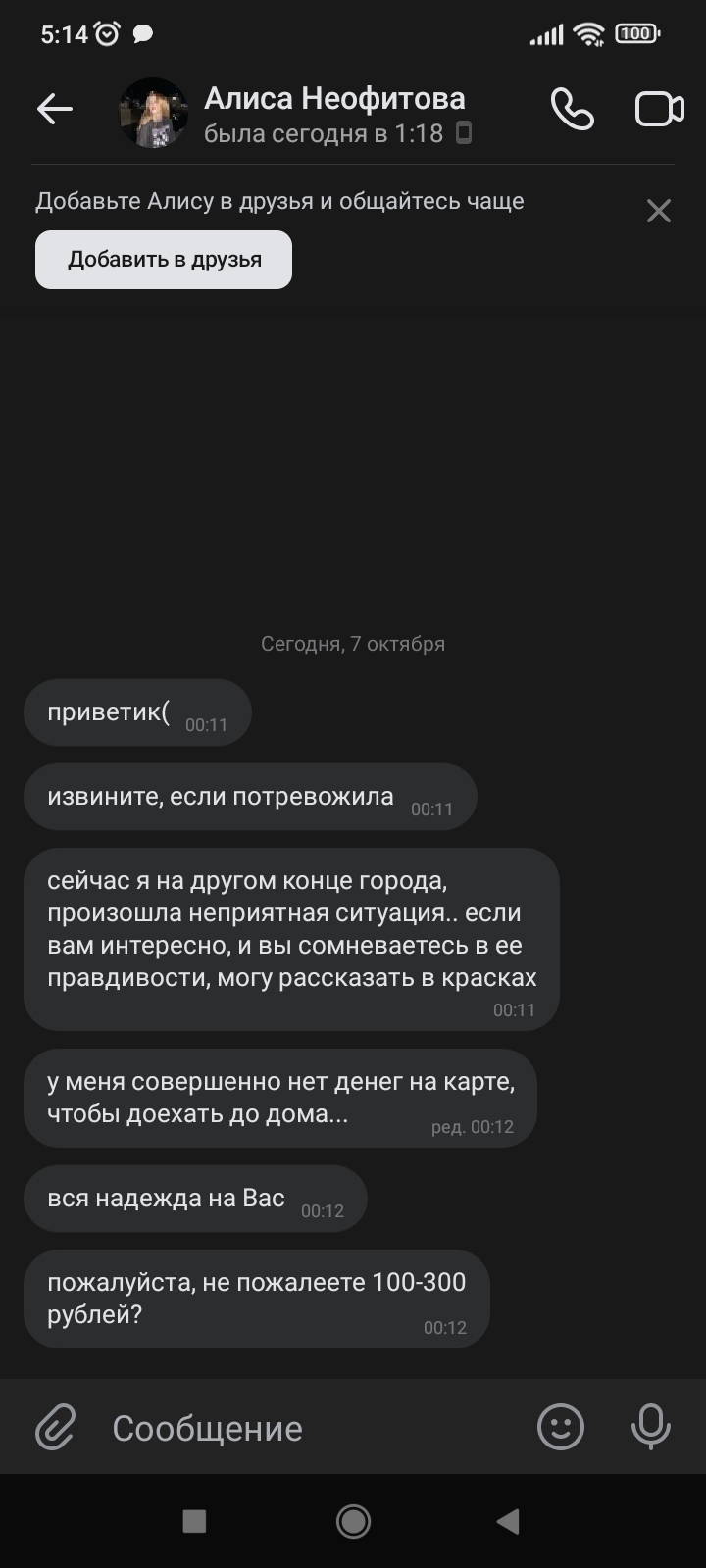Tap the voice message microphone

point(650,1427)
